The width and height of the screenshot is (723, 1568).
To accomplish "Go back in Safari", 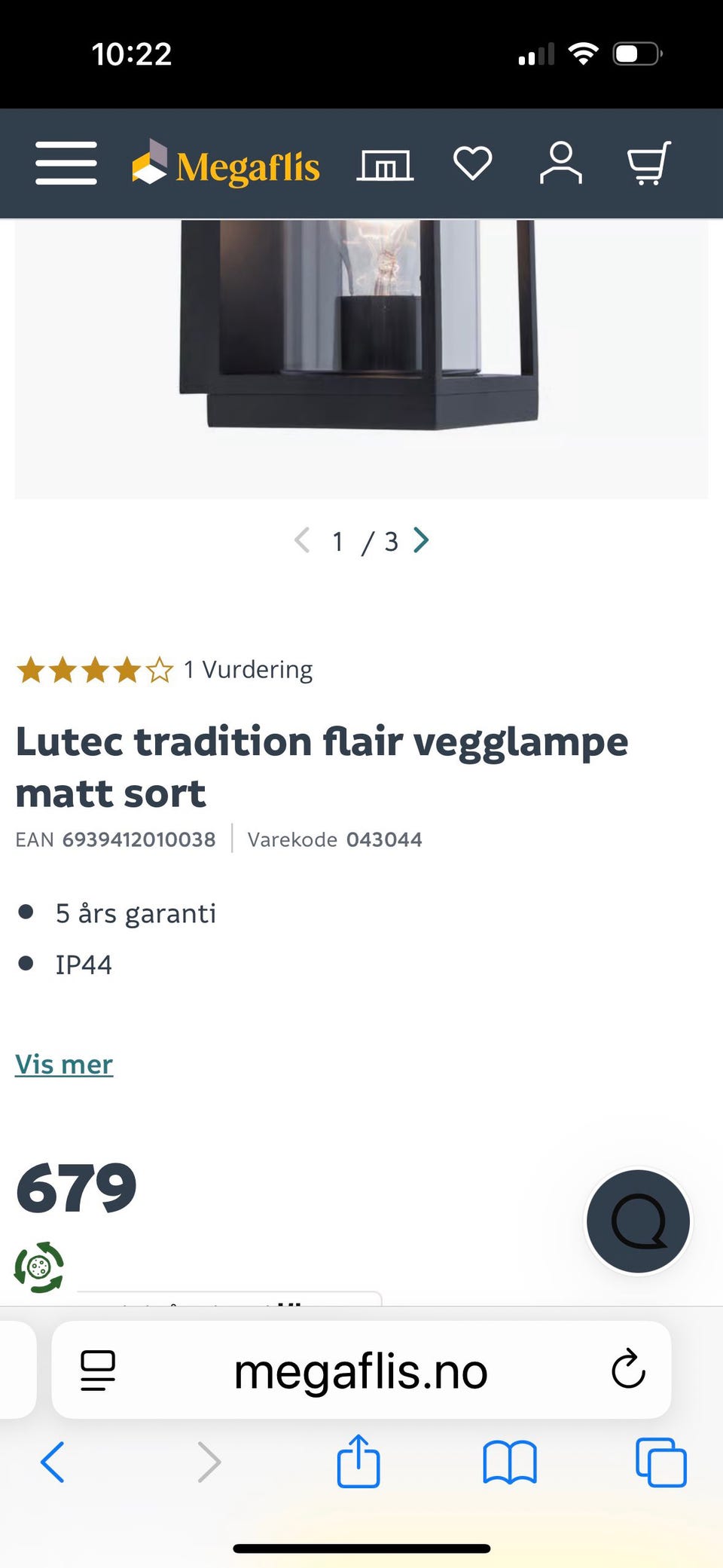I will 53,1463.
